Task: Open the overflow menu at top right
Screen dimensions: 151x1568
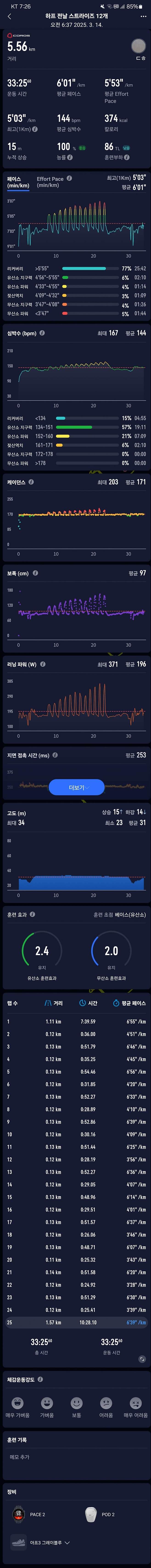Action: (x=143, y=17)
